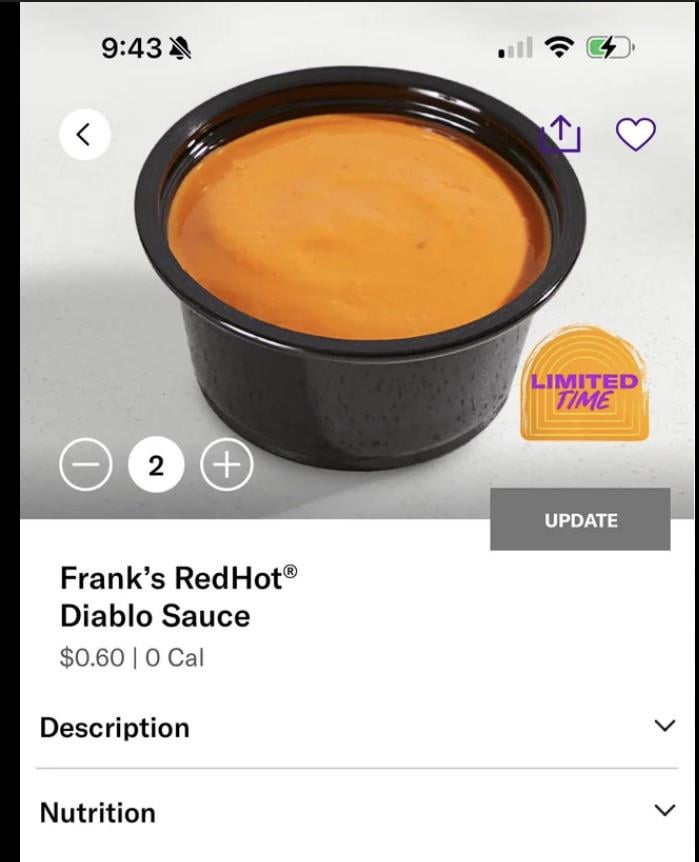Go back using the arrow button
699x862 pixels.
coord(84,134)
